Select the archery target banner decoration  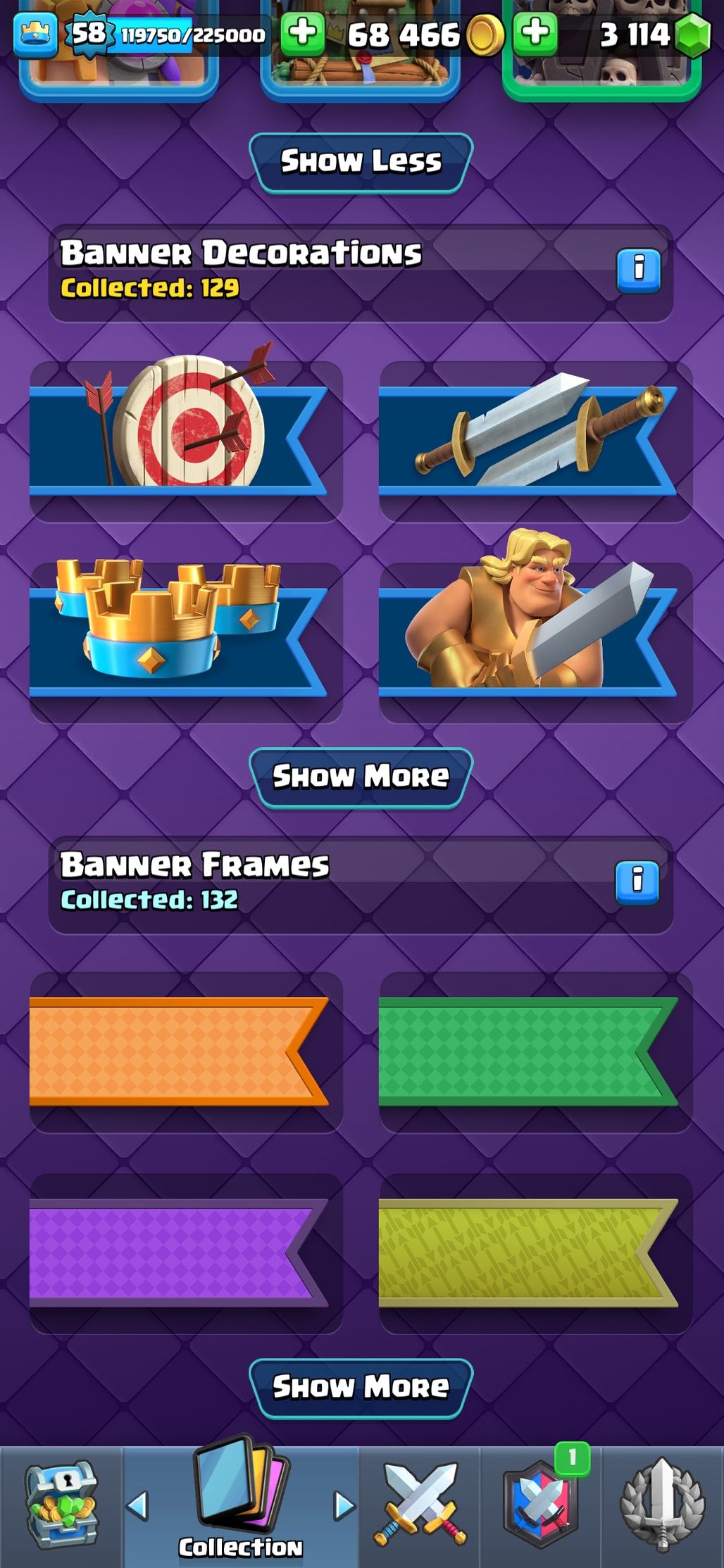coord(186,441)
